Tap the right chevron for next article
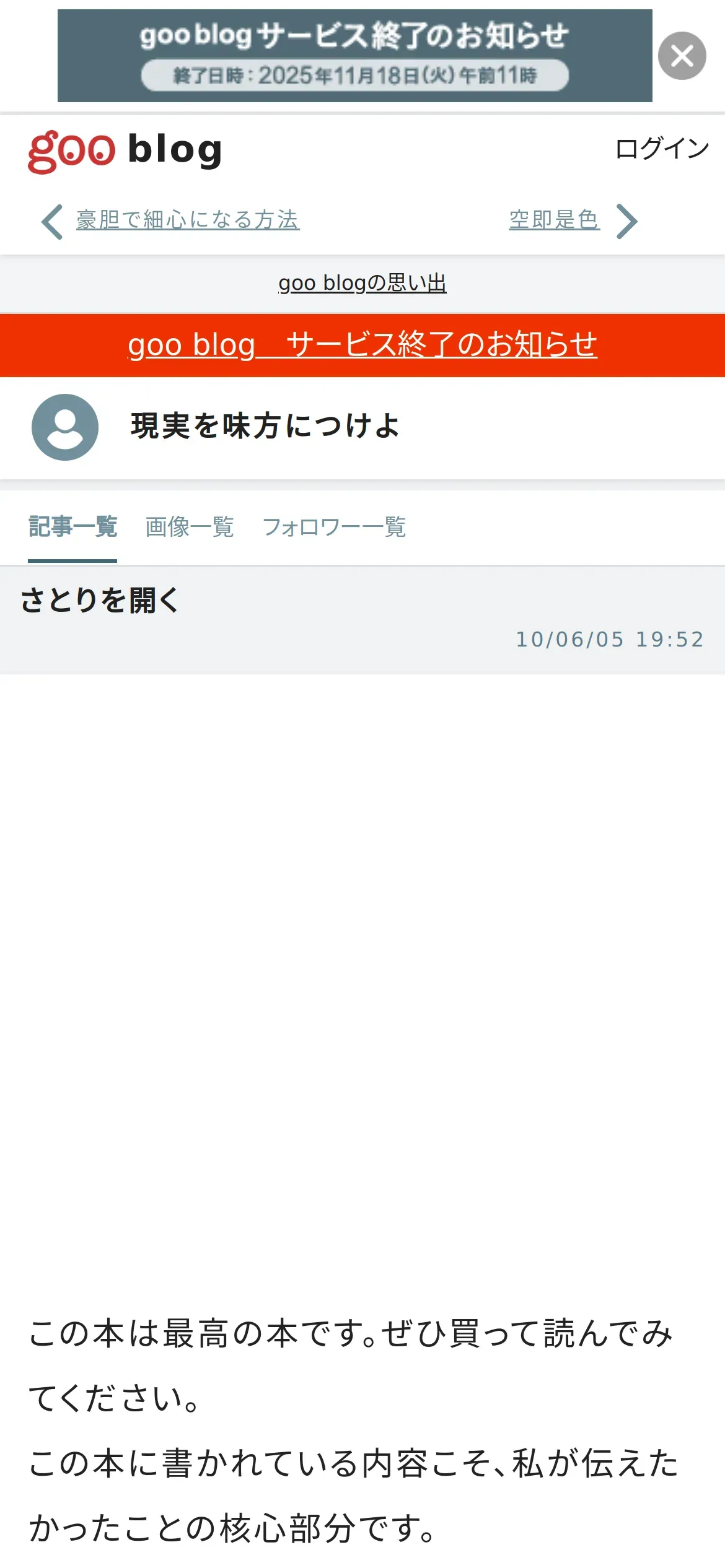Image resolution: width=725 pixels, height=1568 pixels. coord(627,221)
